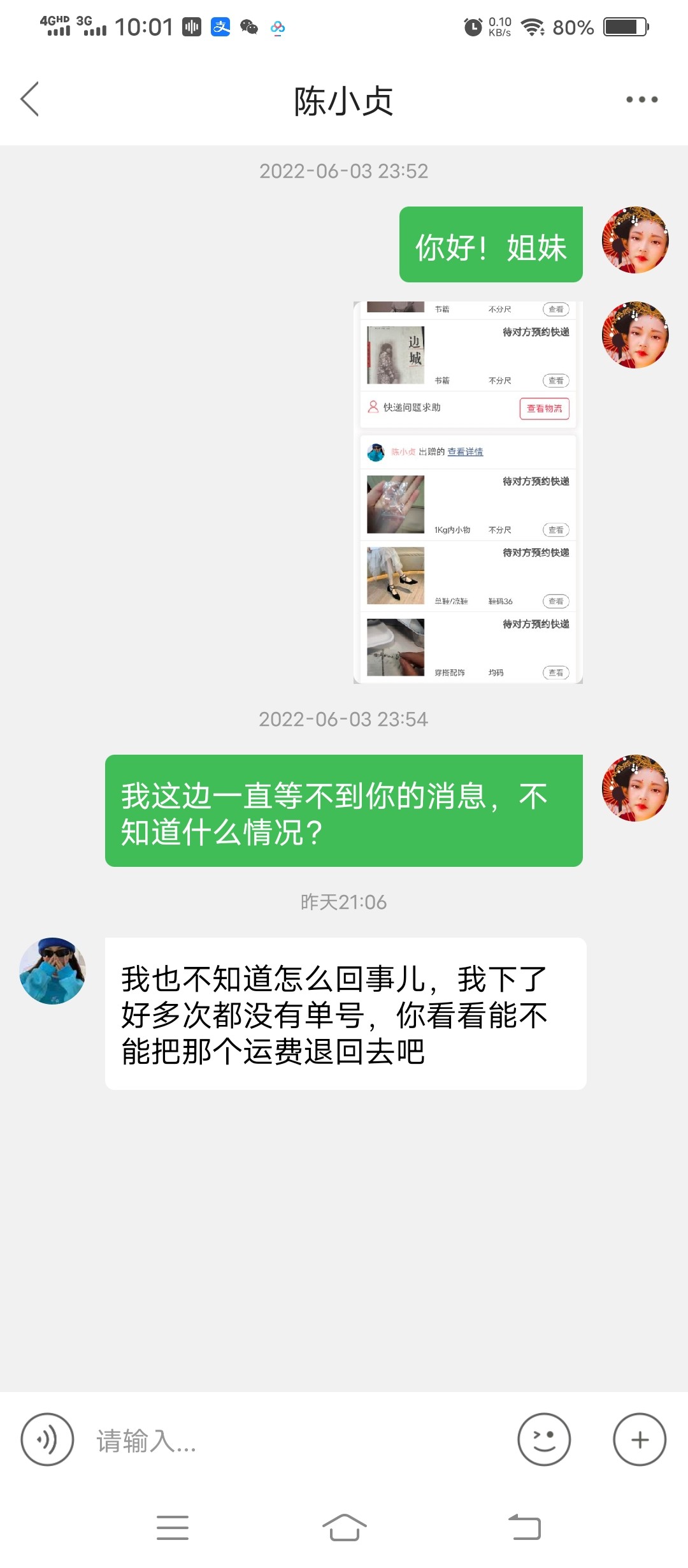This screenshot has width=688, height=1568.
Task: Open the three-dot overflow menu
Action: [641, 99]
